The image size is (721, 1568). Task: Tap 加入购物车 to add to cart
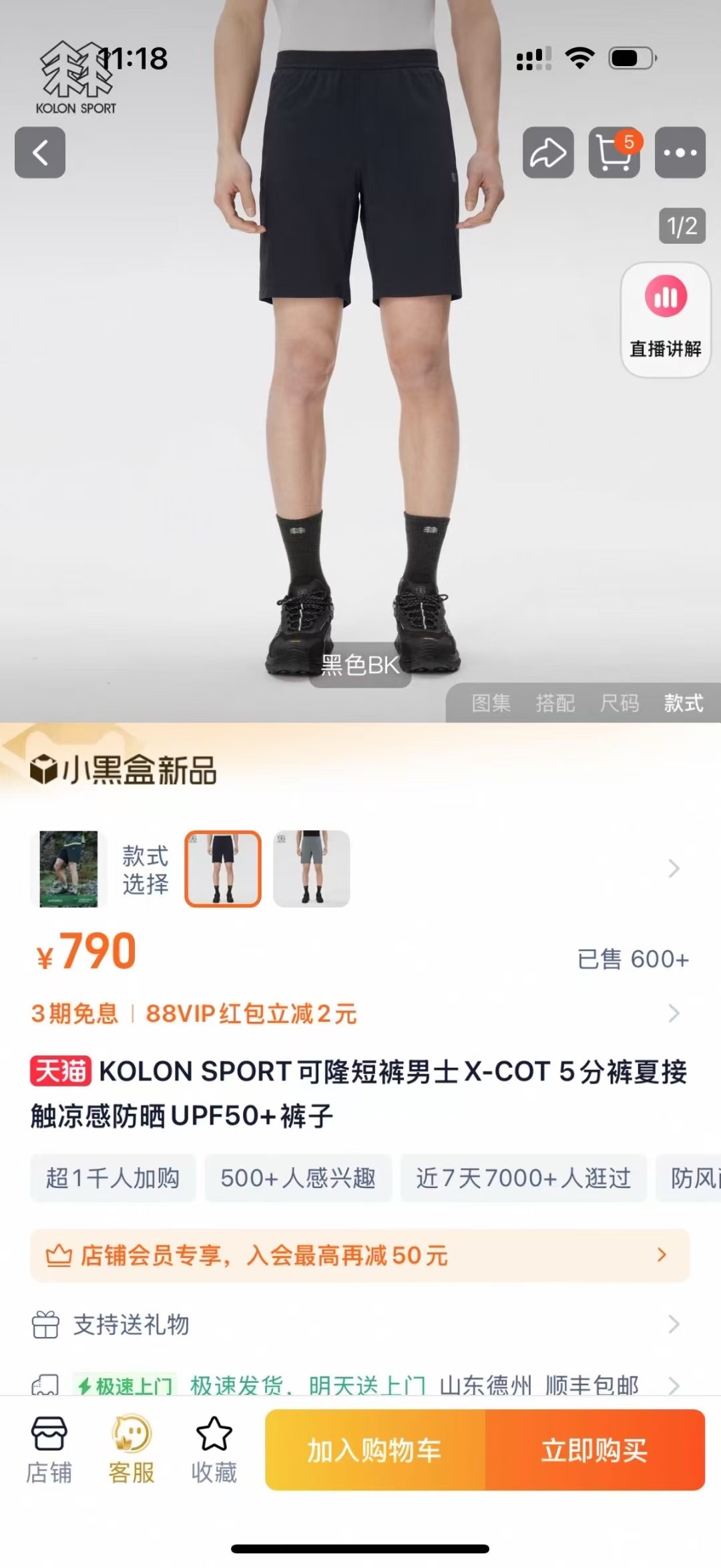375,1450
